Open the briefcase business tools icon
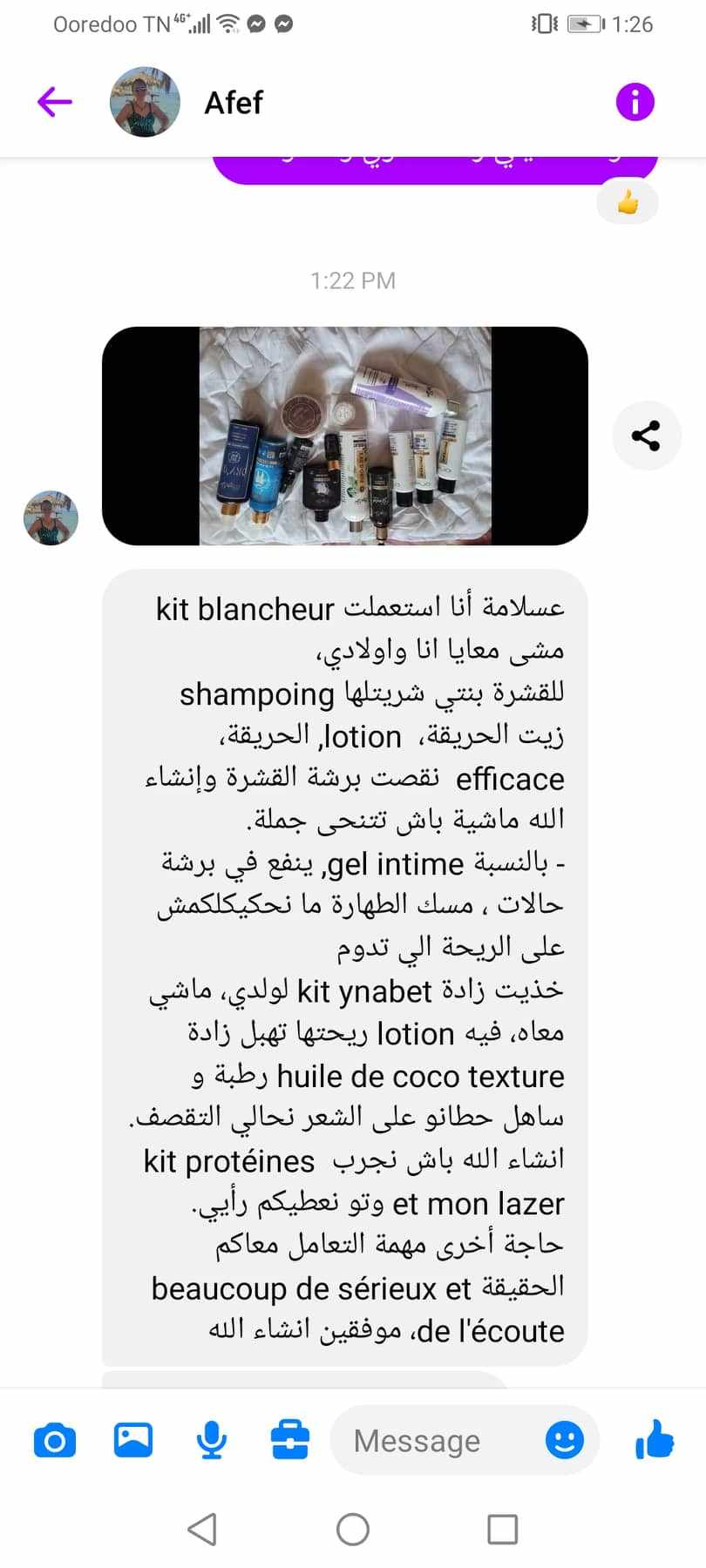Screen dimensions: 706x1568 click(289, 1440)
